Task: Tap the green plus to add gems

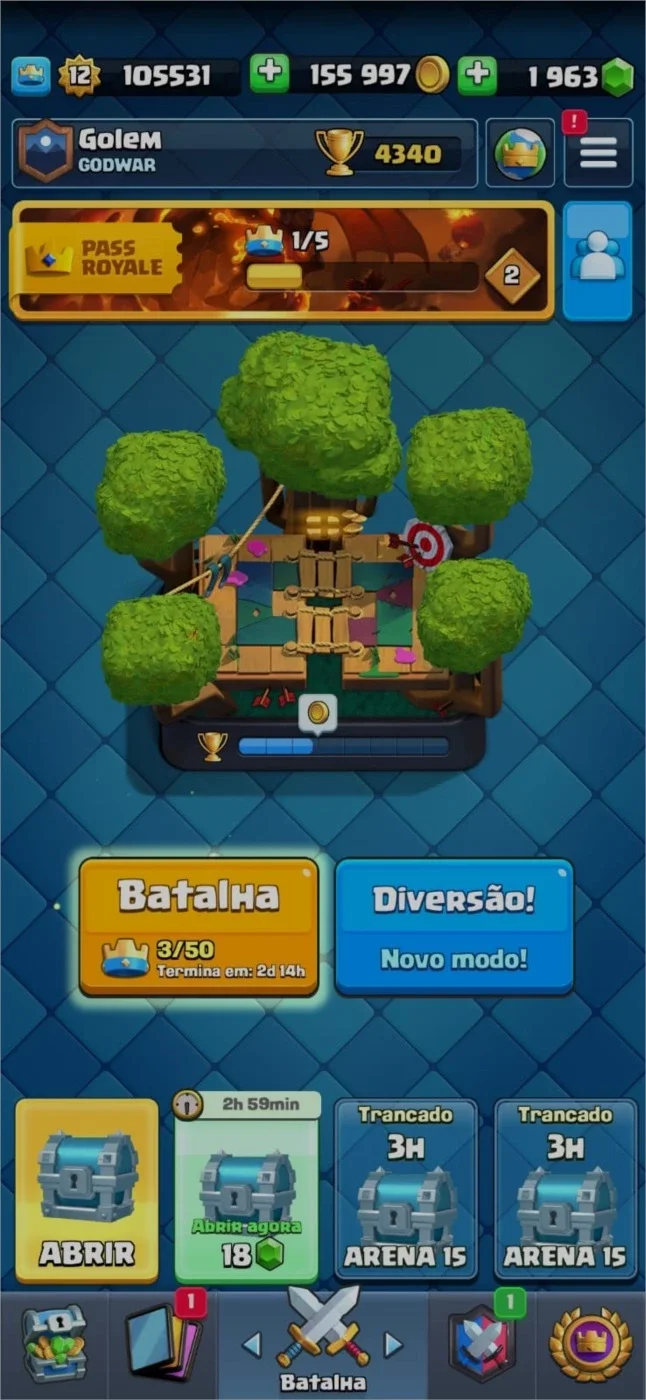Action: click(x=477, y=75)
